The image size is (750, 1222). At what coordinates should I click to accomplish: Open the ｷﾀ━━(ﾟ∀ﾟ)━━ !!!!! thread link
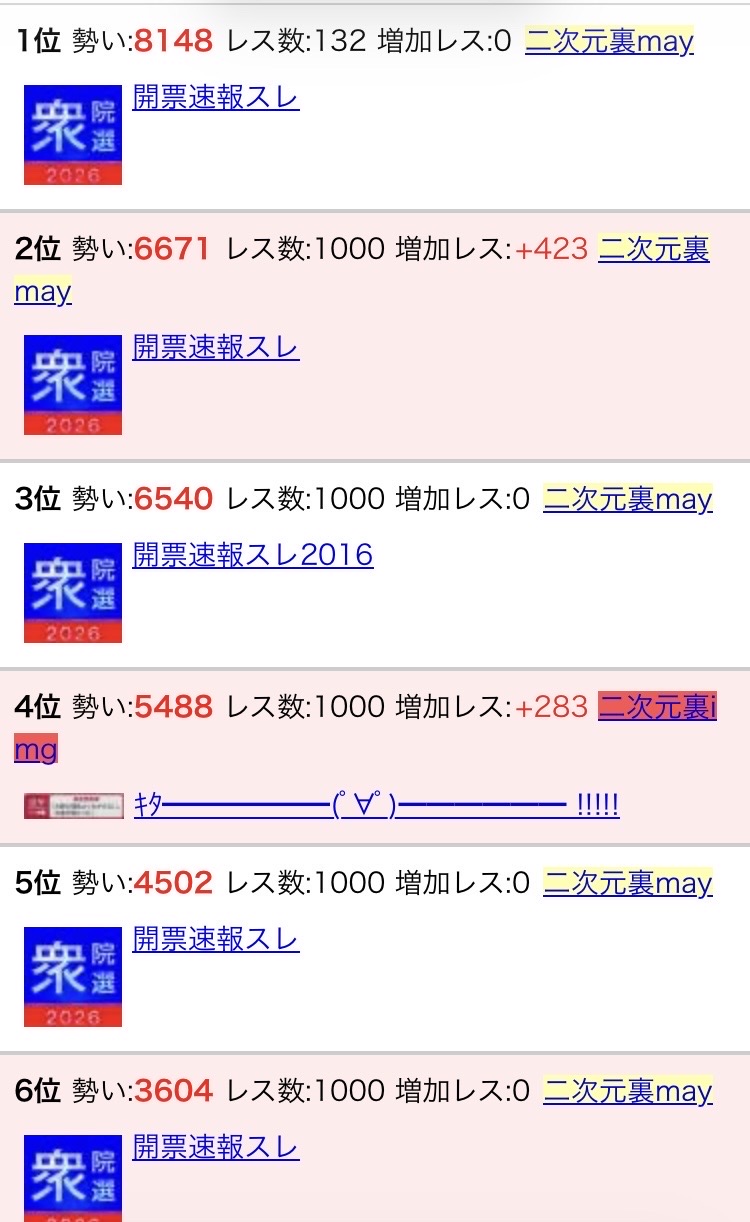coord(376,805)
